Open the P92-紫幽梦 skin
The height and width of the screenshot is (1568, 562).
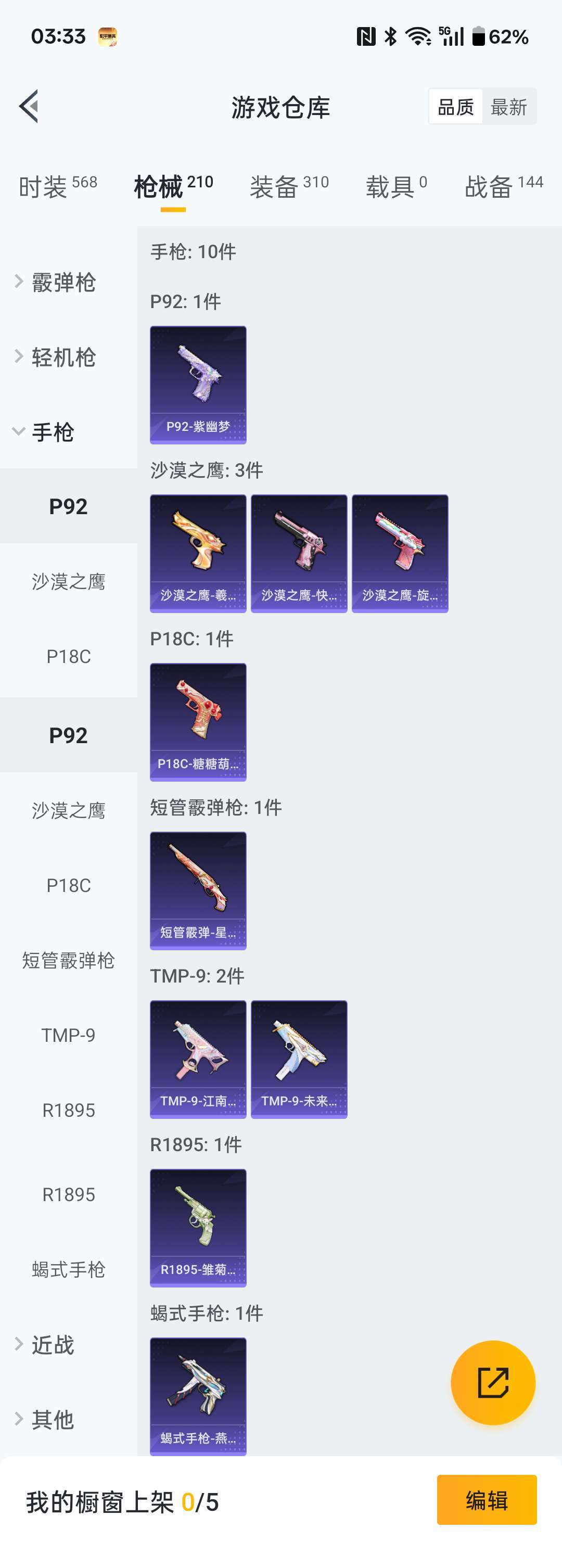198,385
